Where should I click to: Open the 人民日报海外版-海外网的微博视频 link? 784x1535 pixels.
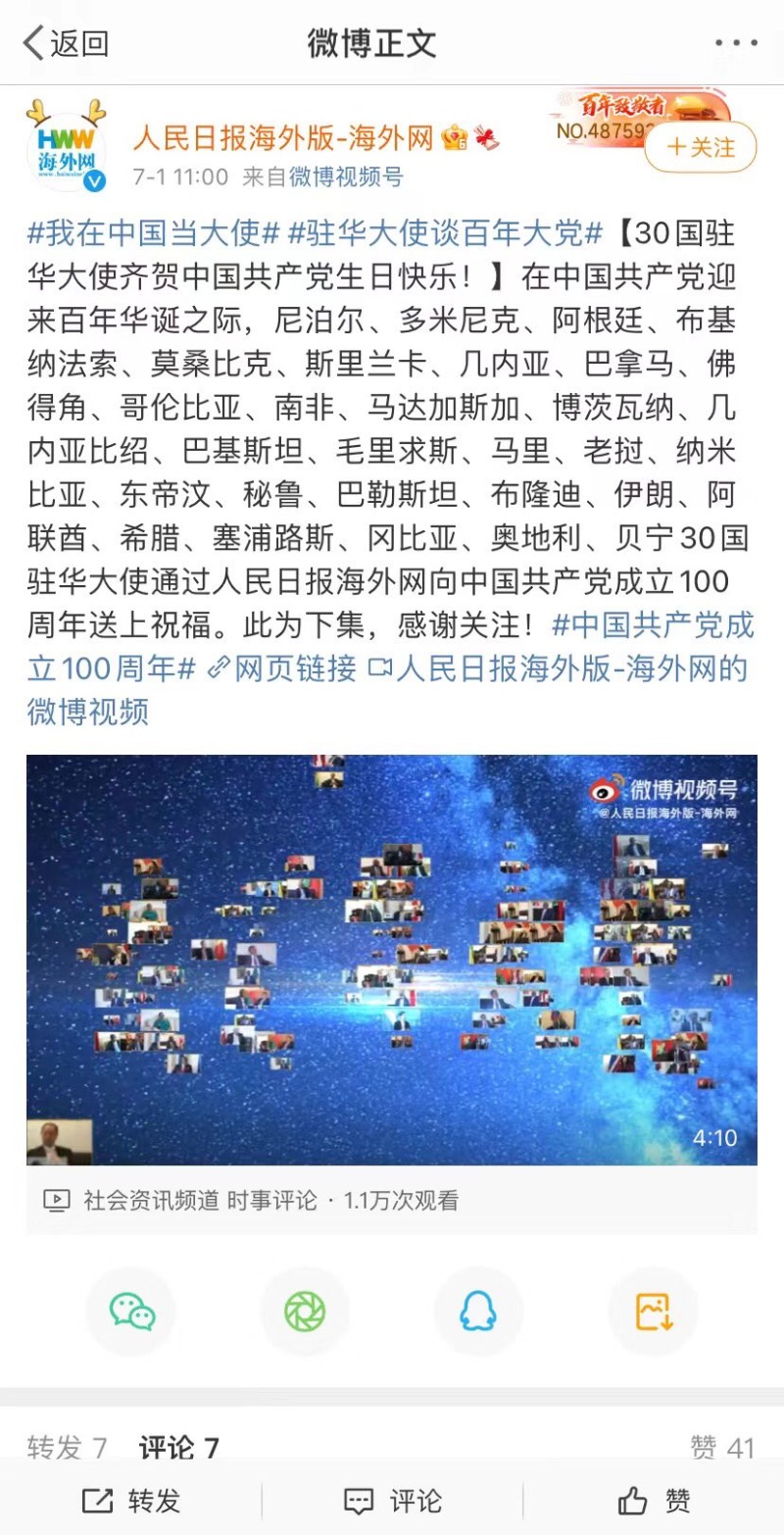coord(559,668)
